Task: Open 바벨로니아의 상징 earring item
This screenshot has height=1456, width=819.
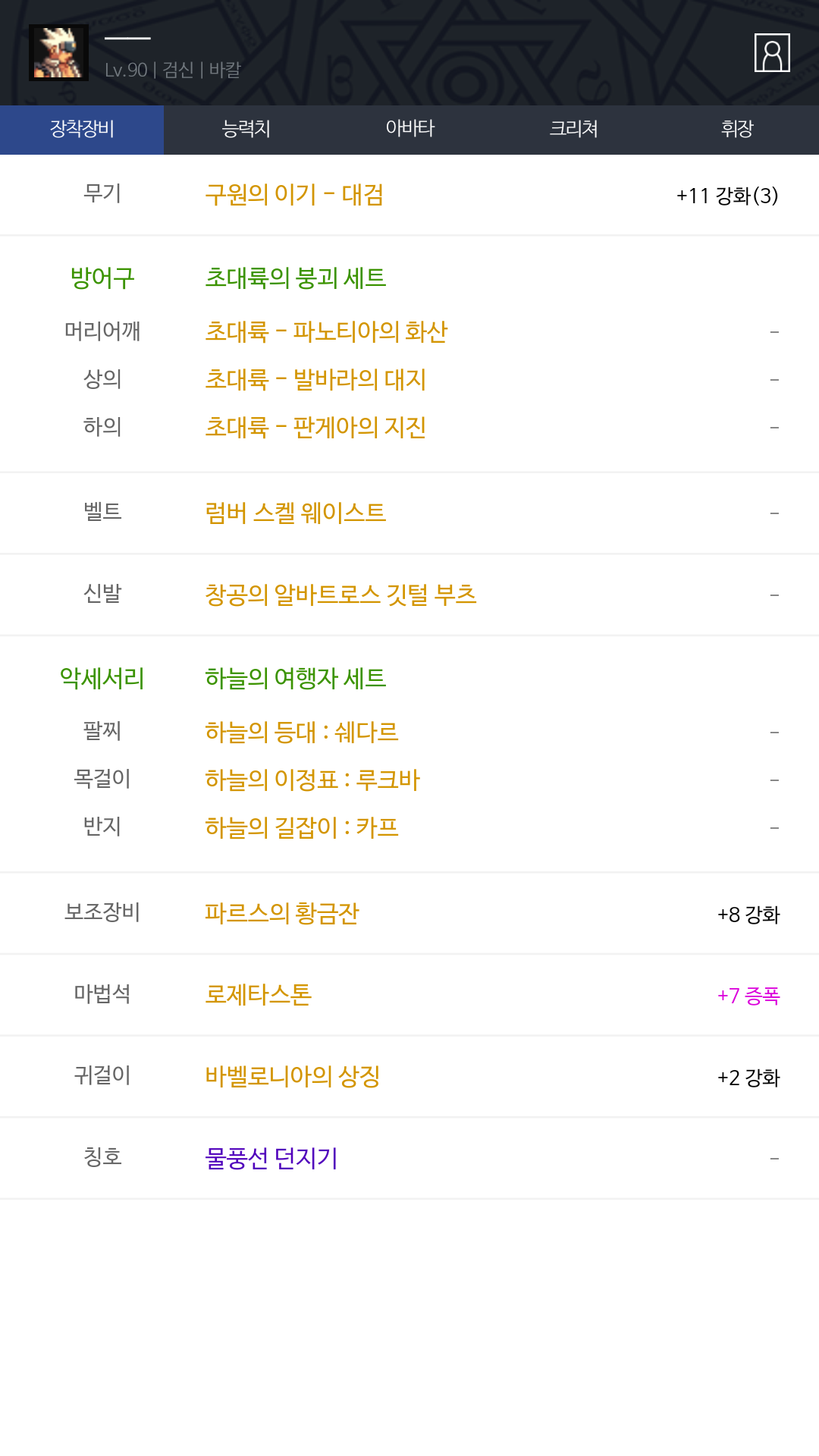Action: 293,1077
